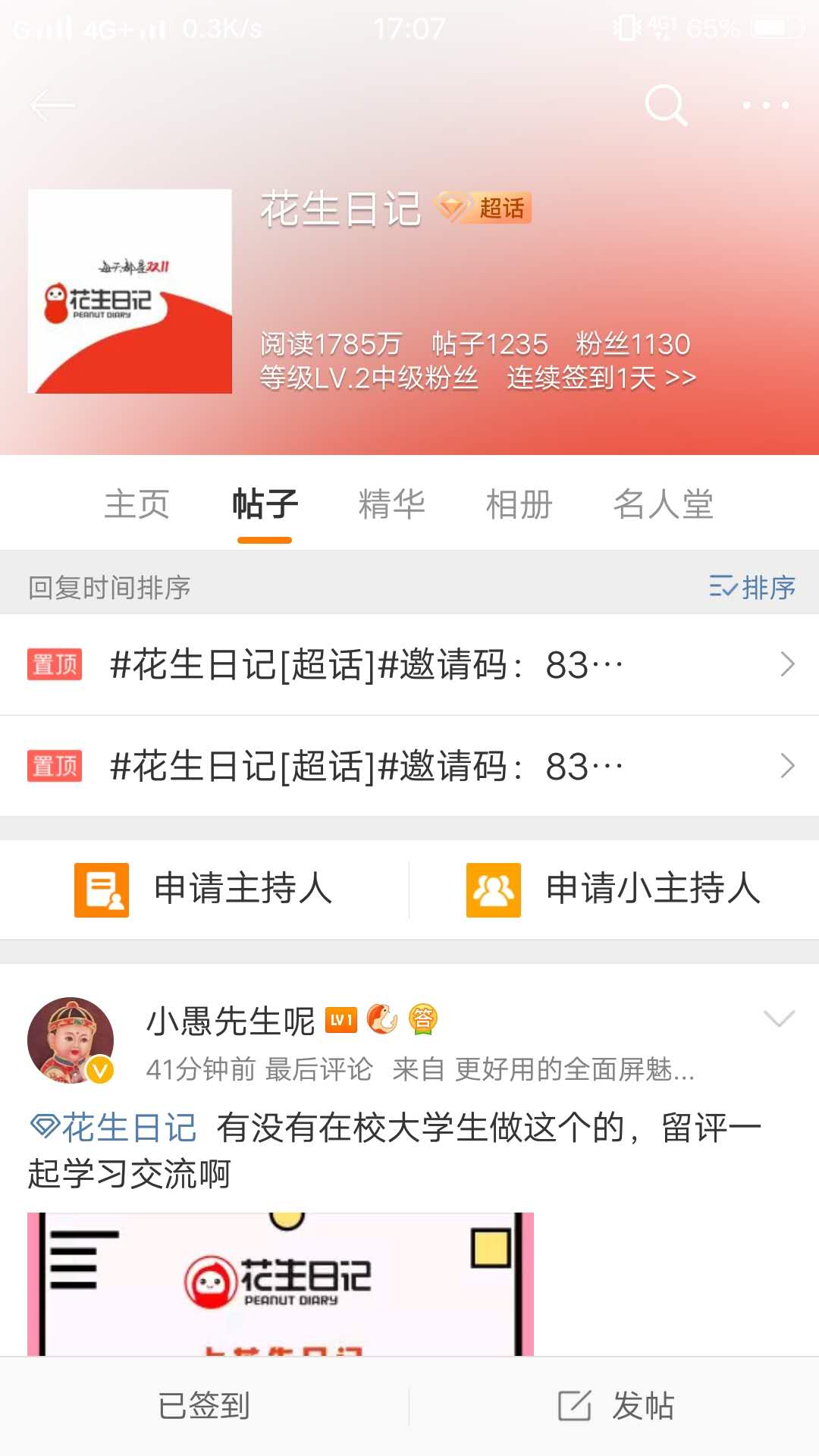Open the second pinned 邀请码 post
Viewport: 819px width, 1456px height.
[409, 766]
